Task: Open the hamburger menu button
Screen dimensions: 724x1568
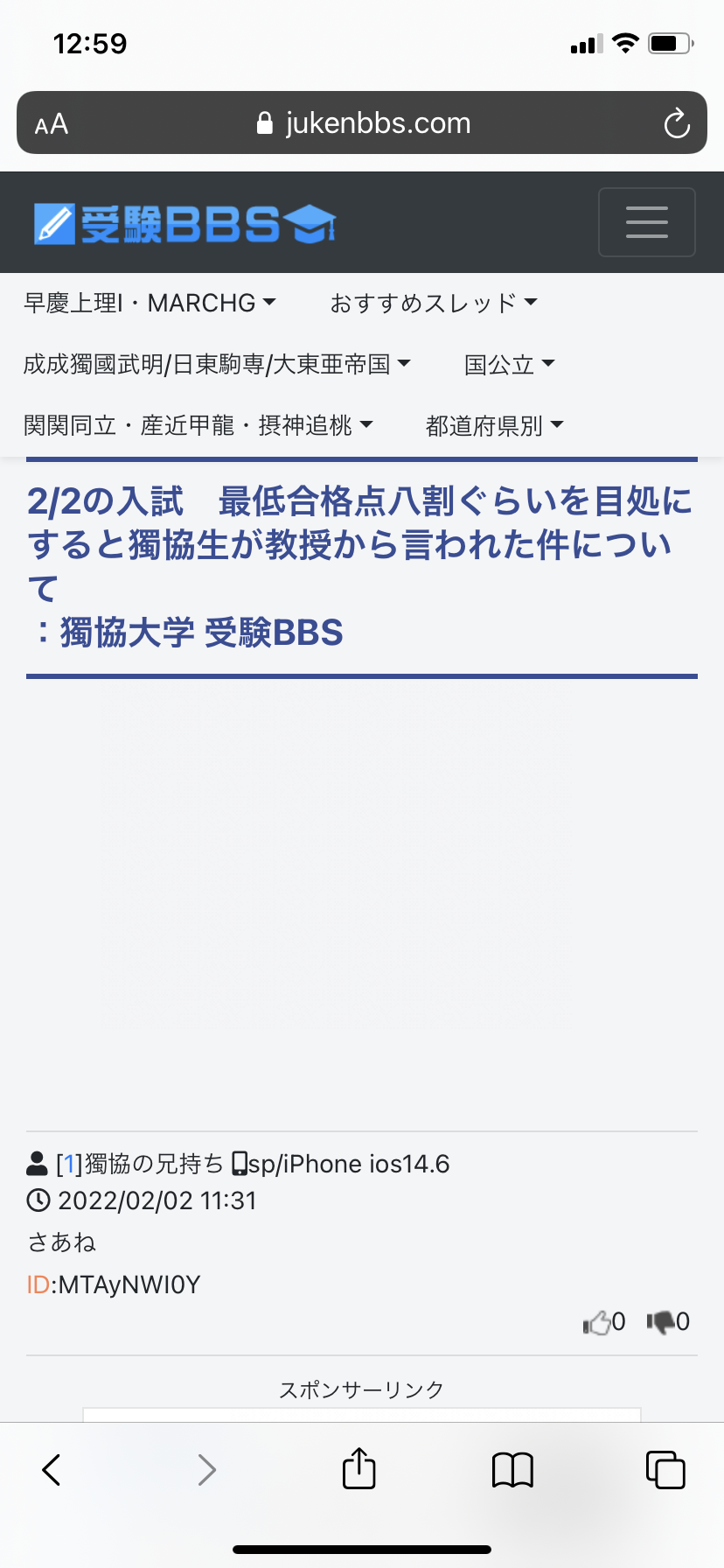Action: coord(646,222)
